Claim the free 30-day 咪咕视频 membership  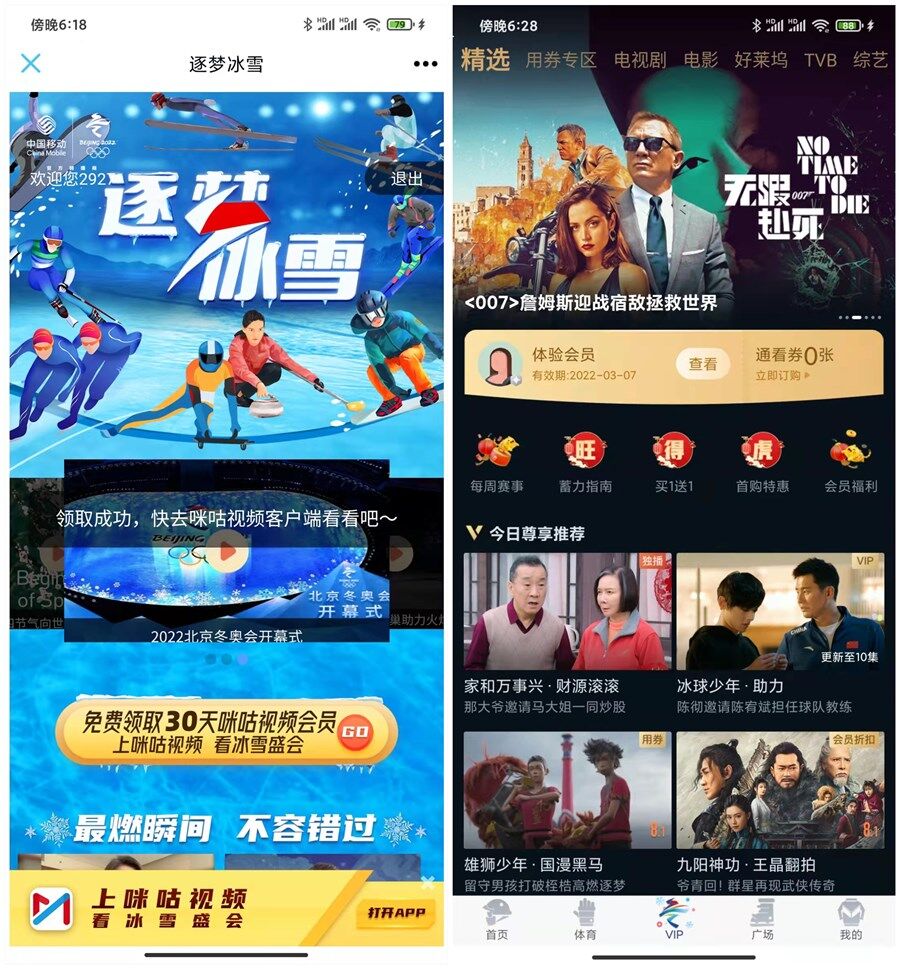[226, 731]
